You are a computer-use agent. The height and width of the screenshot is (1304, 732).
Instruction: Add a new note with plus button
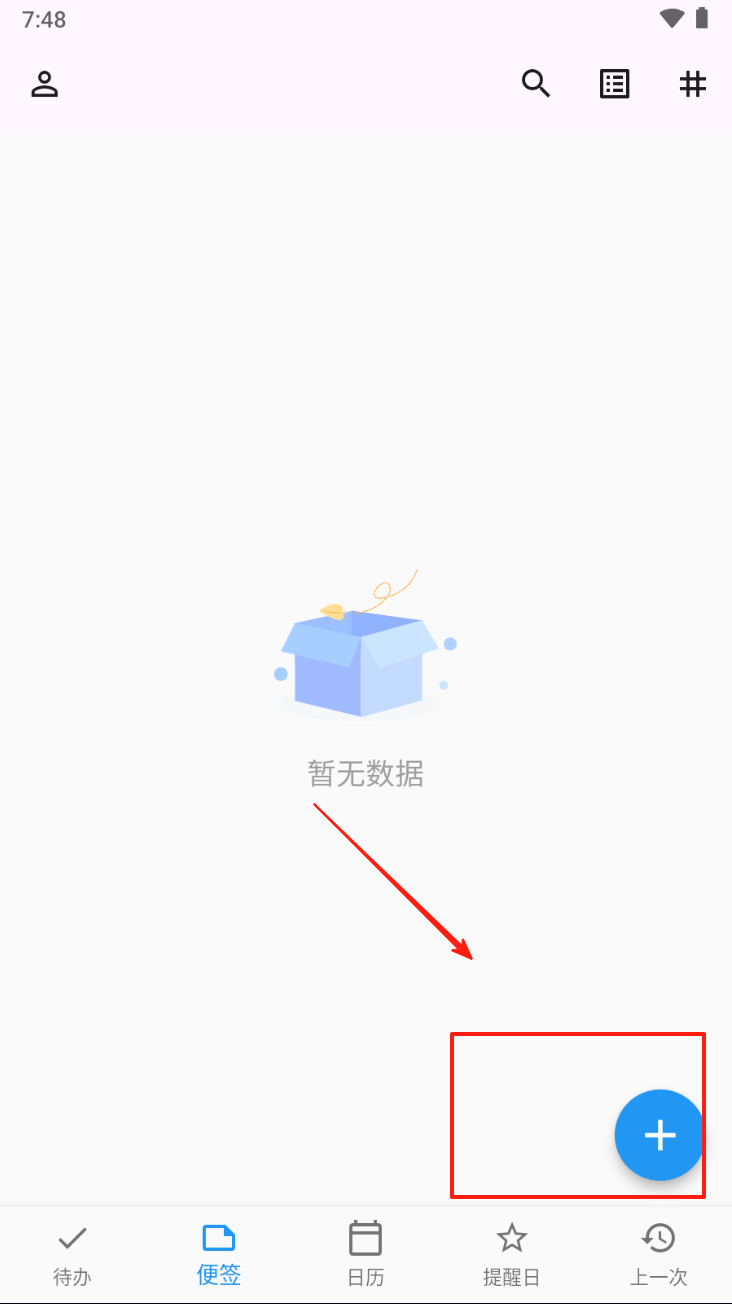[659, 1135]
